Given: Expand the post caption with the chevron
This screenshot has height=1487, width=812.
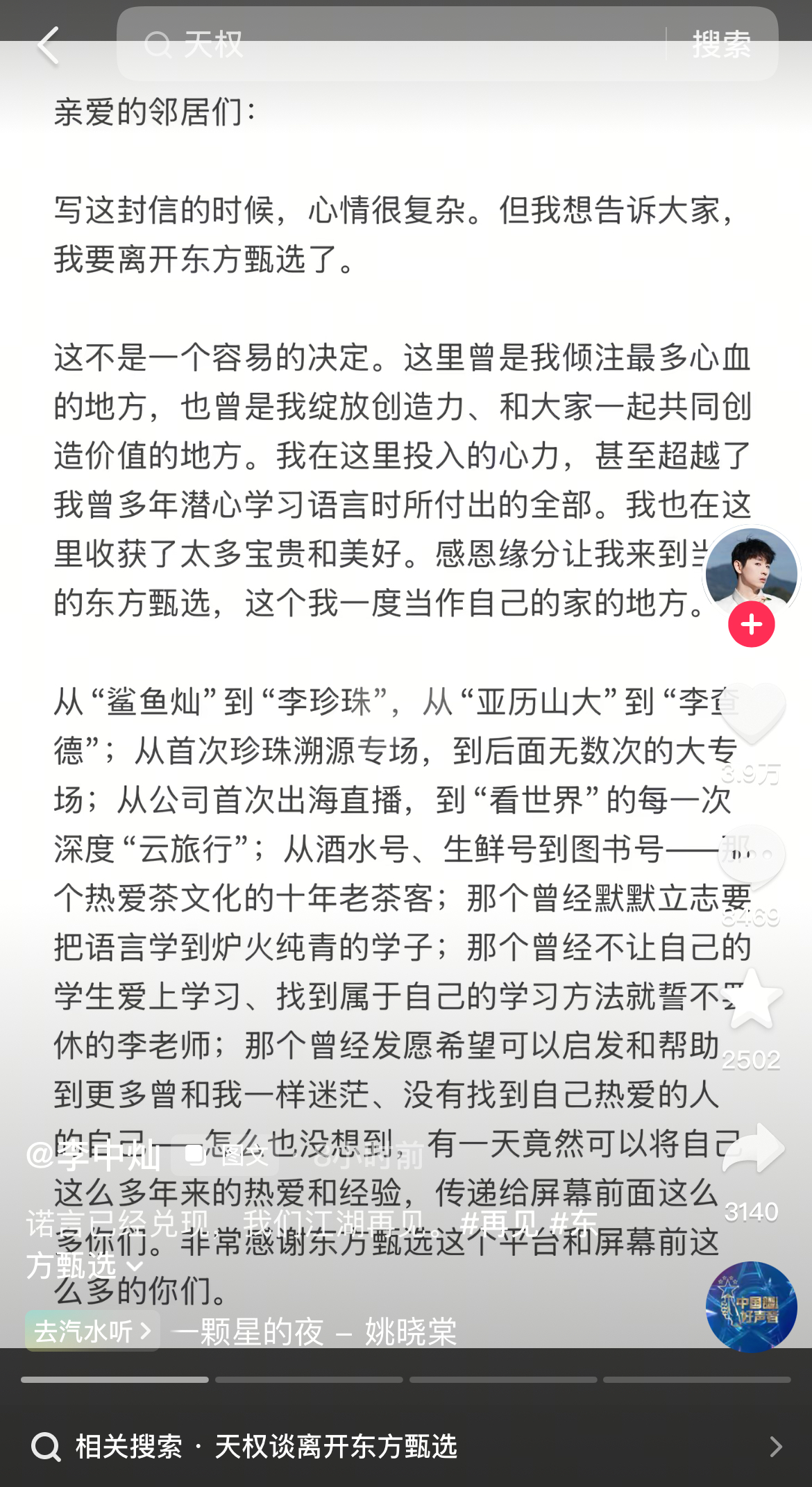Looking at the screenshot, I should pyautogui.click(x=135, y=1266).
